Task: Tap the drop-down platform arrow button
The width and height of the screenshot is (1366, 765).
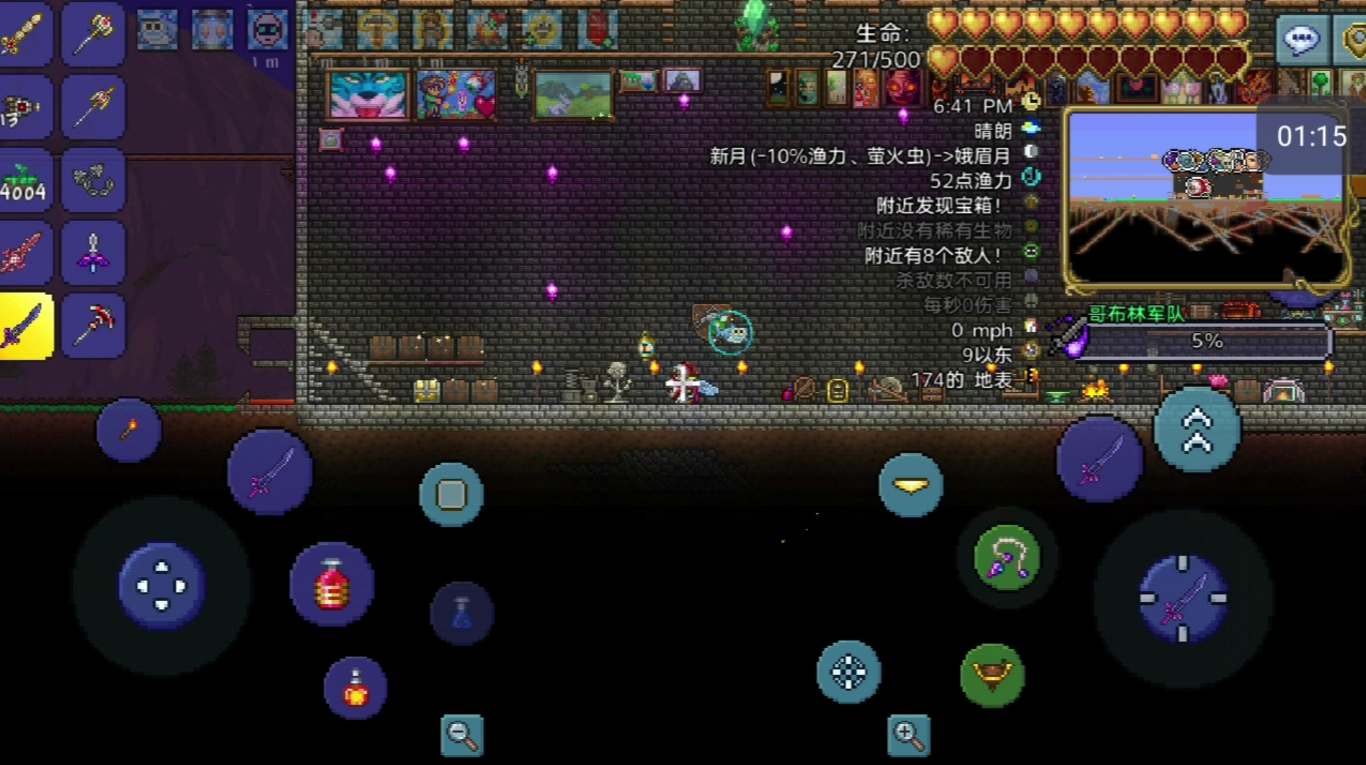Action: tap(910, 485)
